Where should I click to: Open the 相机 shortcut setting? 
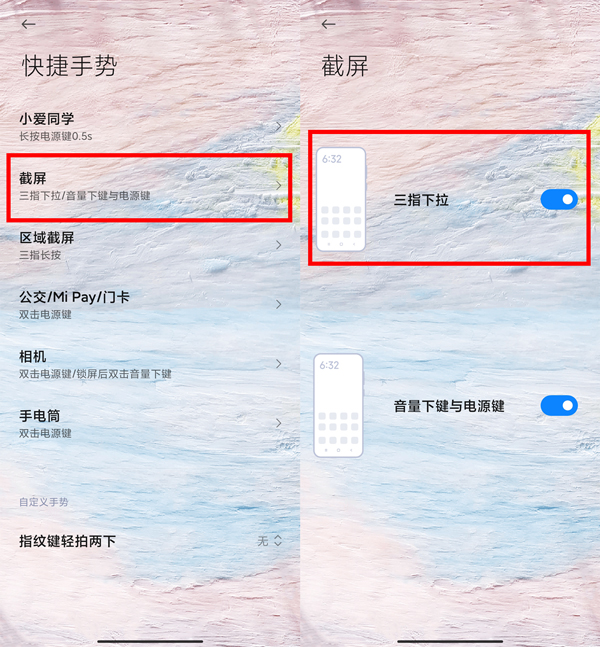pos(150,364)
